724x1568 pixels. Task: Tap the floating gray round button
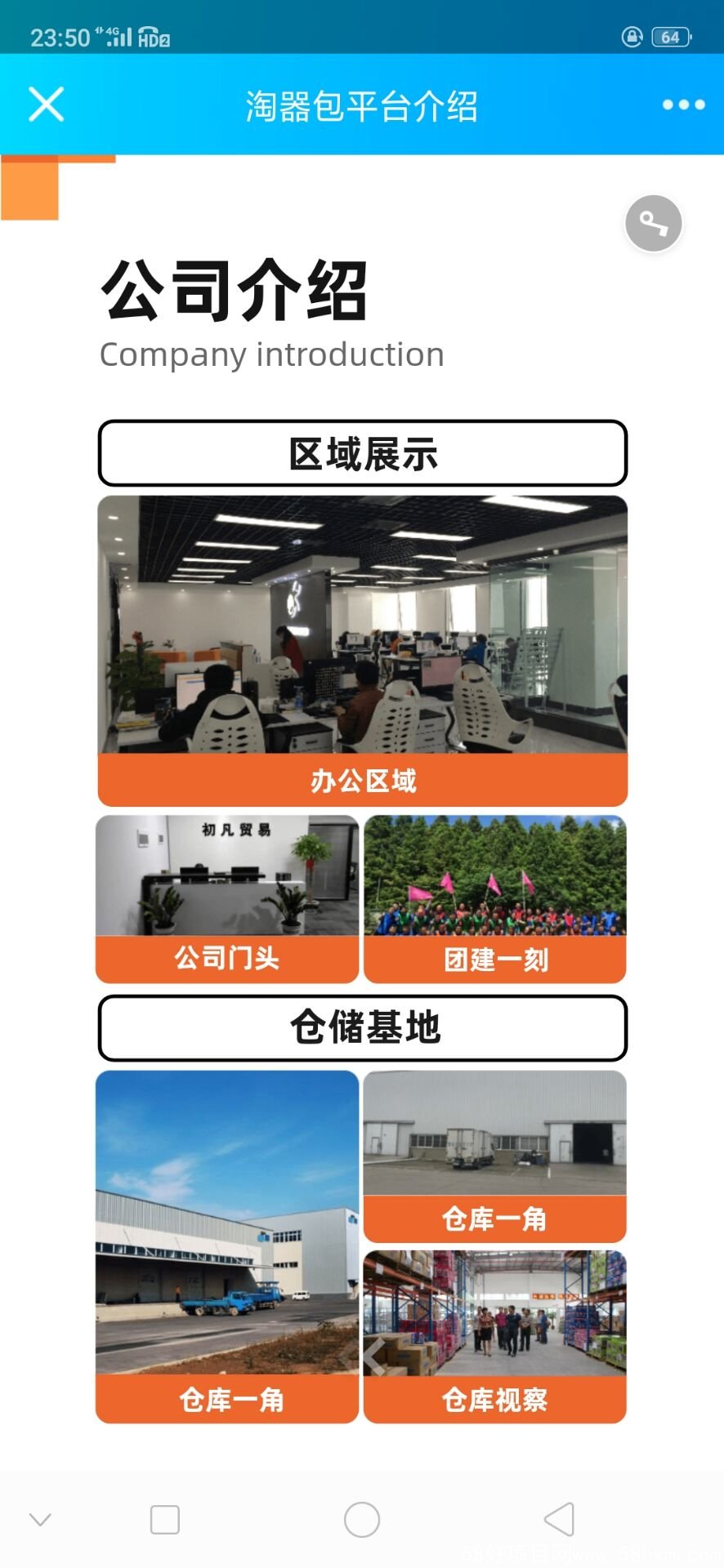653,223
